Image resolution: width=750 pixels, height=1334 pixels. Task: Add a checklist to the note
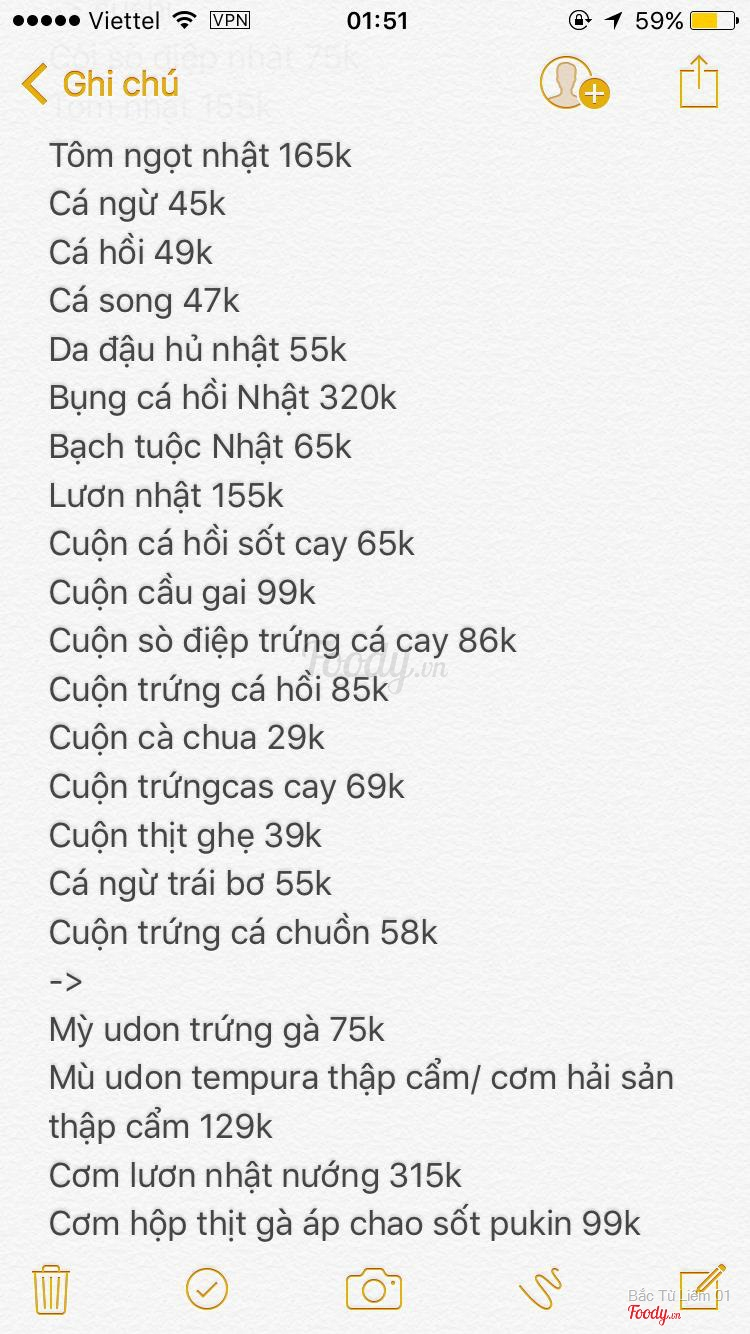point(207,1289)
